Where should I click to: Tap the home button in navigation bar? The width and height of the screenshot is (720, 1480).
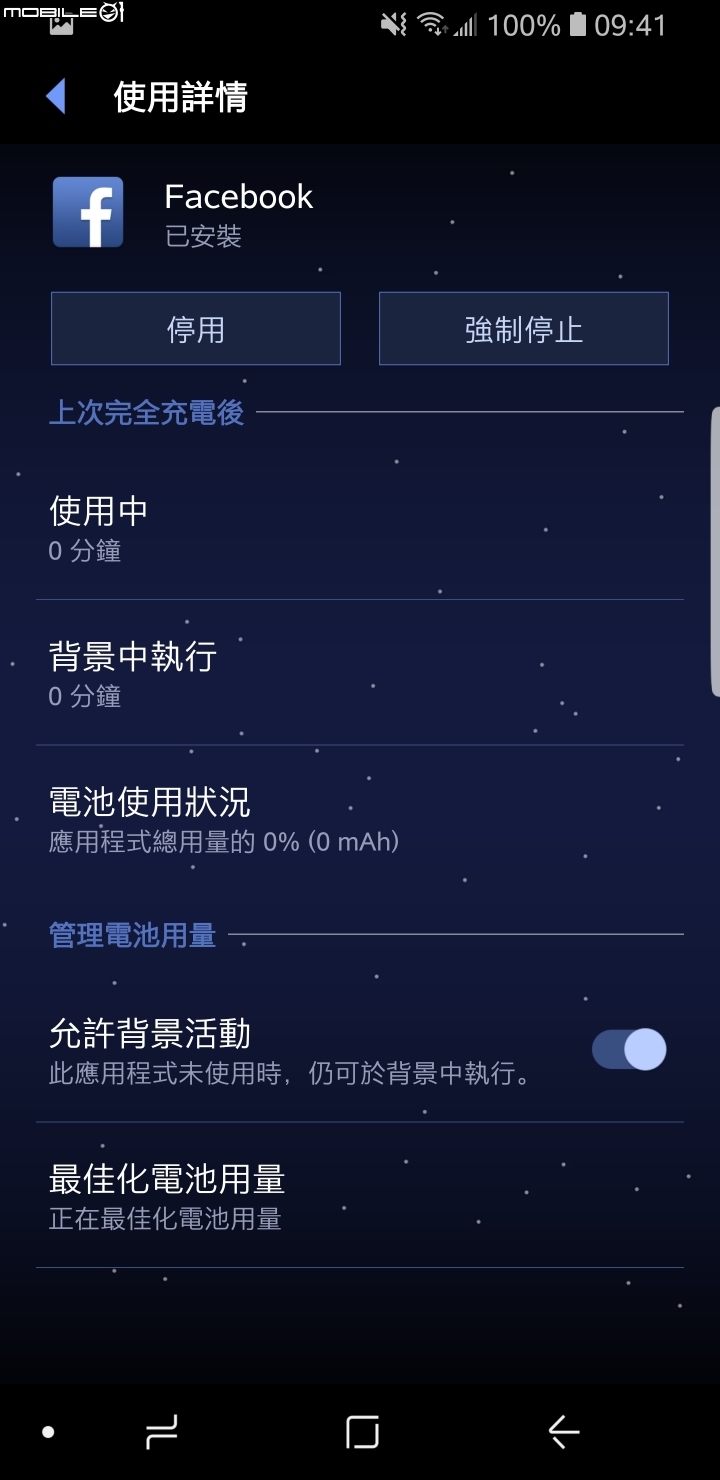pos(362,1432)
